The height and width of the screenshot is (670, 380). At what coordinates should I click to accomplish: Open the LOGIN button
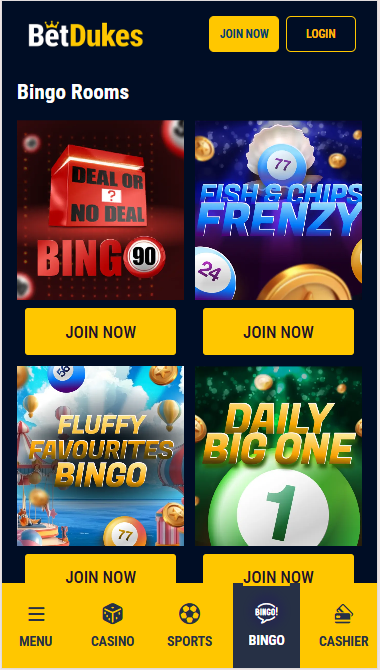pyautogui.click(x=321, y=34)
